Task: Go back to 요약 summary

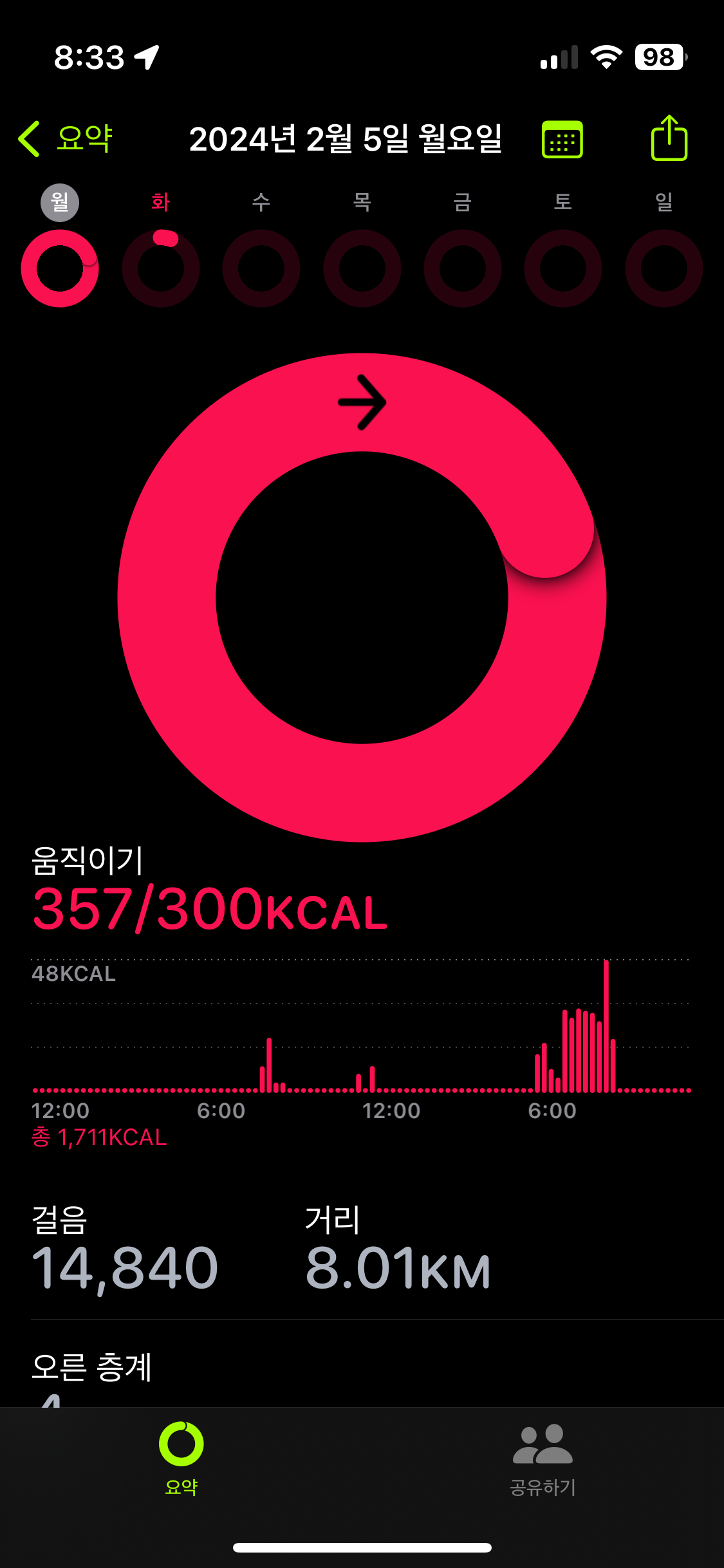Action: (x=66, y=138)
